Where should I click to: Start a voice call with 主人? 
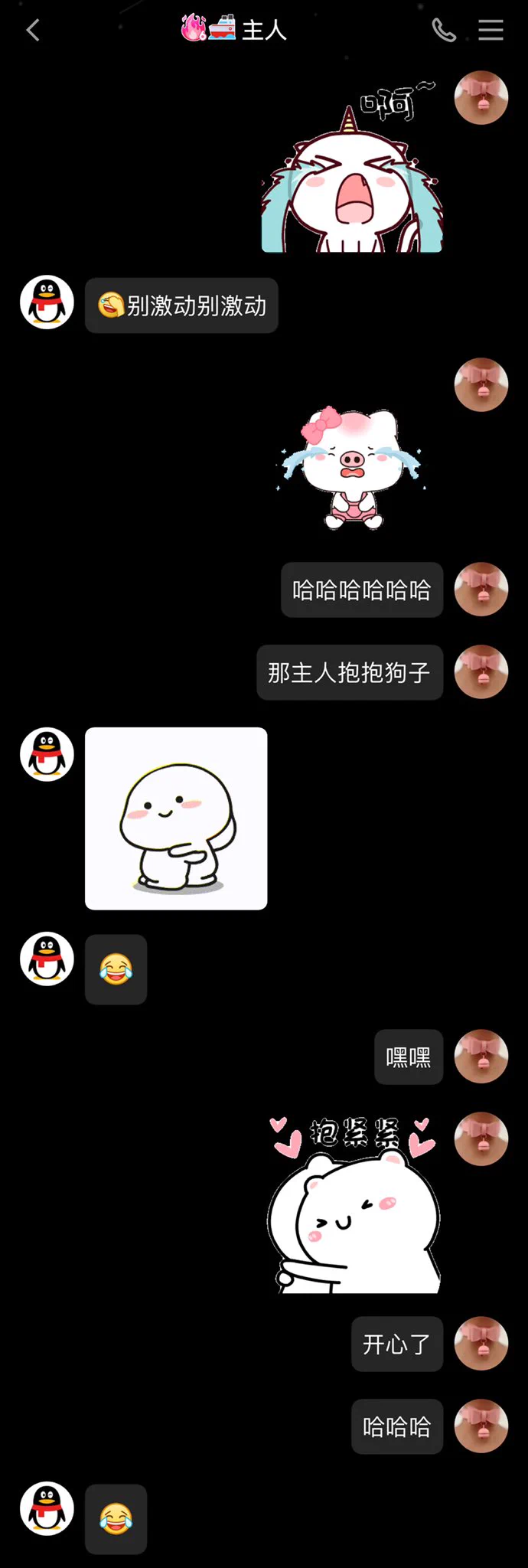tap(444, 31)
